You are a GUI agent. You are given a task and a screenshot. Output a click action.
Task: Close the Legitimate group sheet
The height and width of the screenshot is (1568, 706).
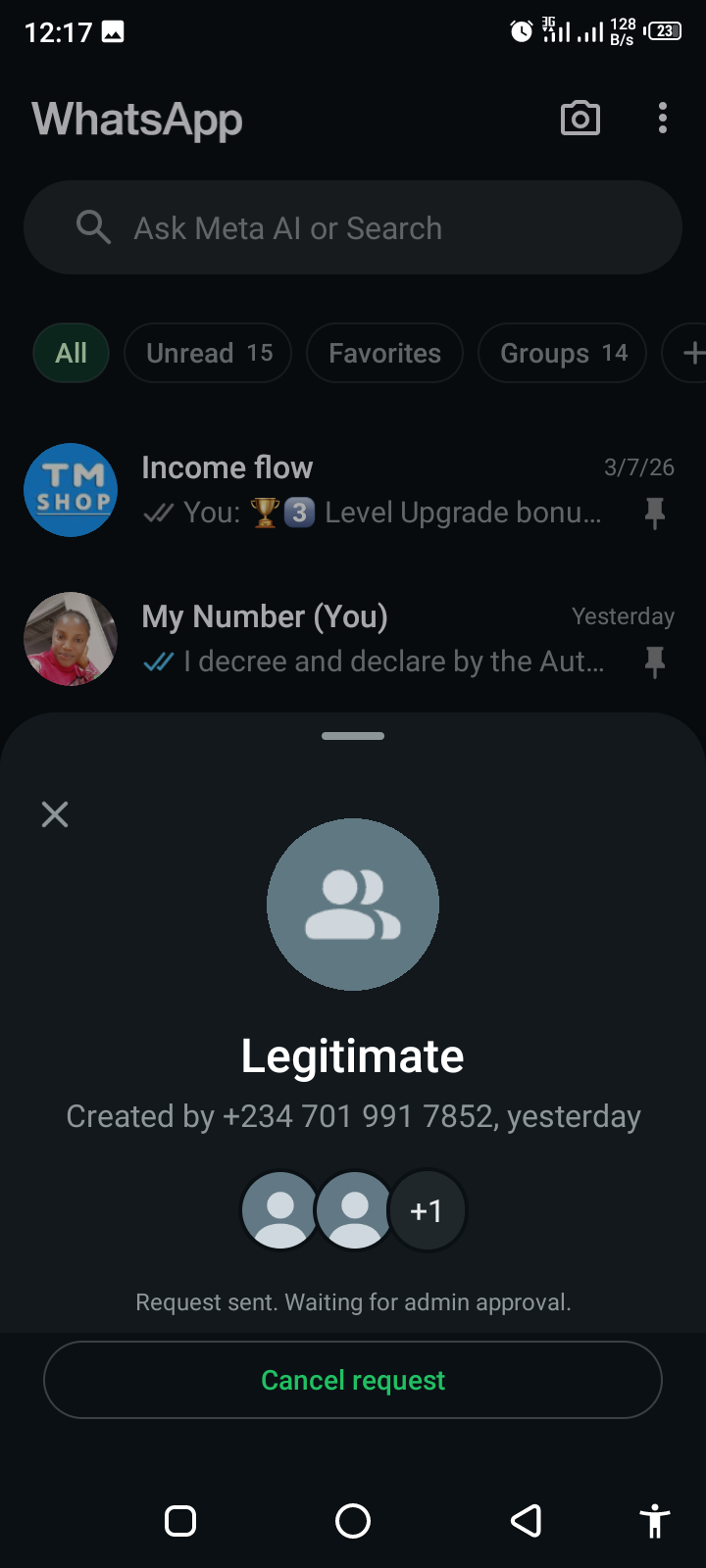pyautogui.click(x=55, y=814)
